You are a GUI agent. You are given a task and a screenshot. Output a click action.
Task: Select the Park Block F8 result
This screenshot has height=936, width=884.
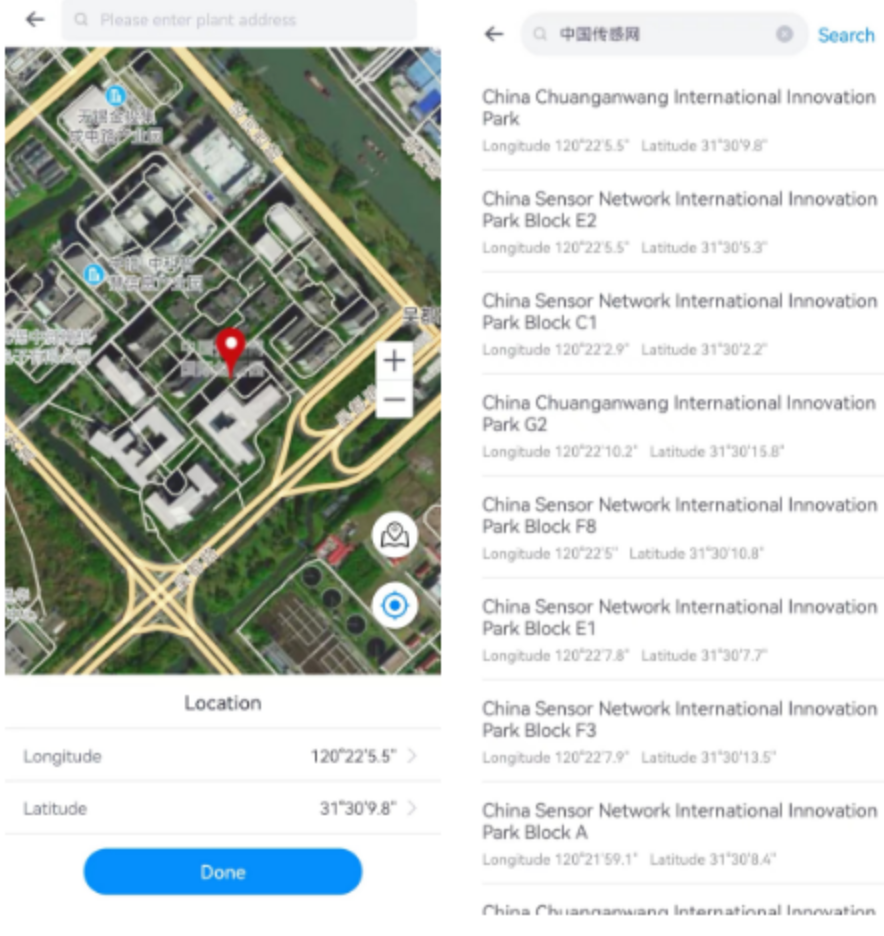point(680,527)
